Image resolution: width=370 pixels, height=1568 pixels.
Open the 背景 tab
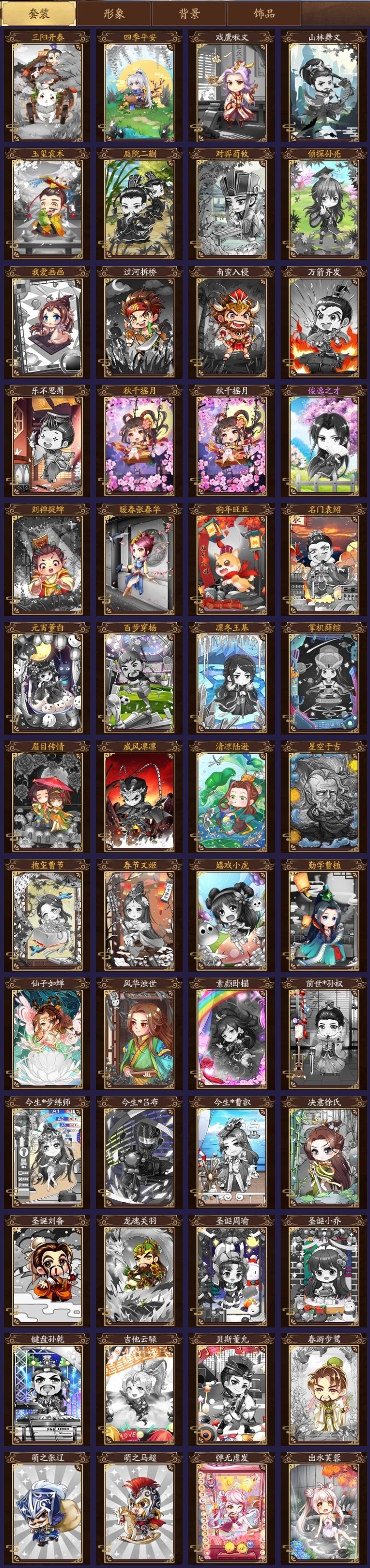pos(189,13)
